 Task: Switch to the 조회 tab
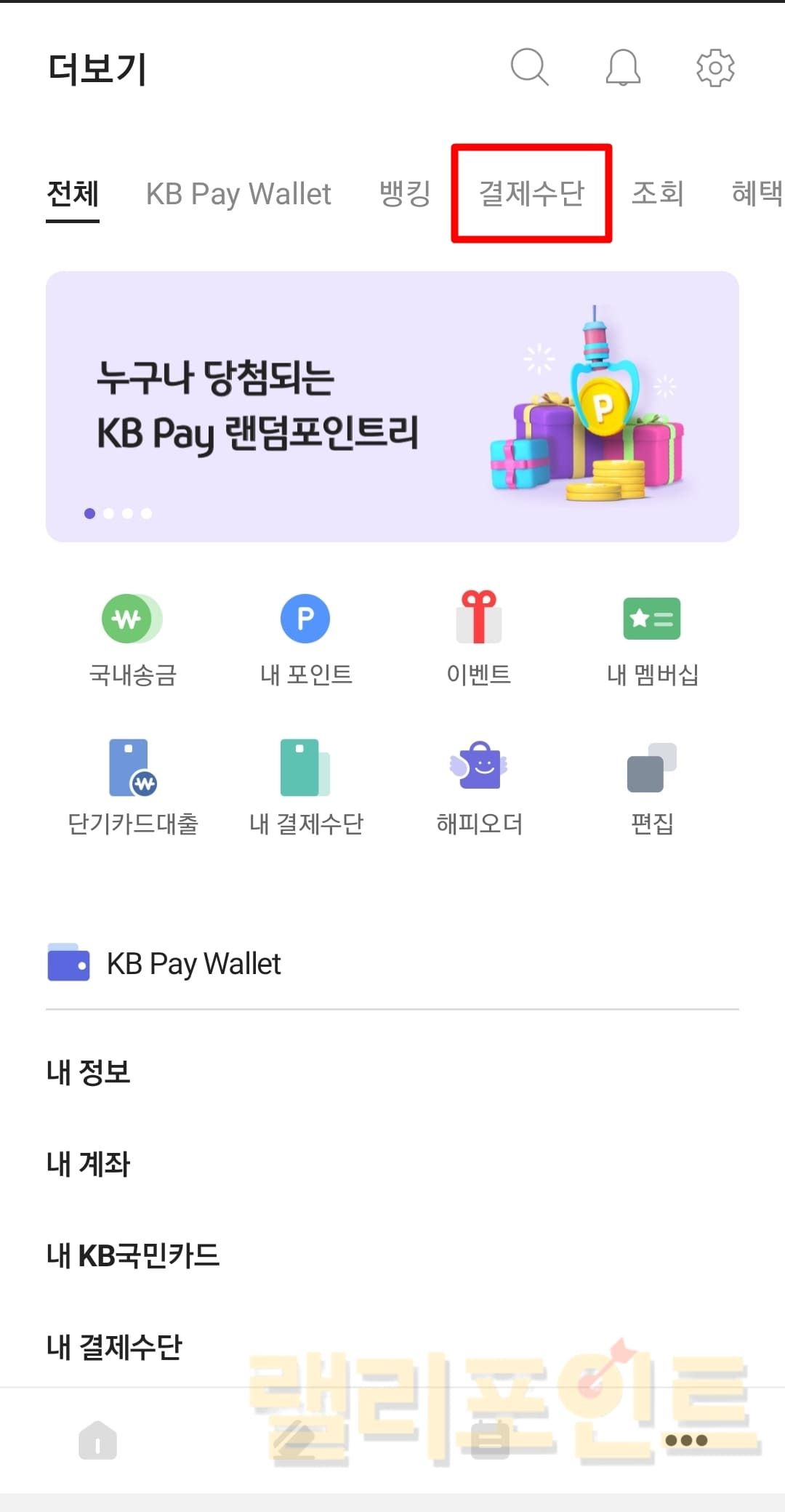(x=658, y=194)
